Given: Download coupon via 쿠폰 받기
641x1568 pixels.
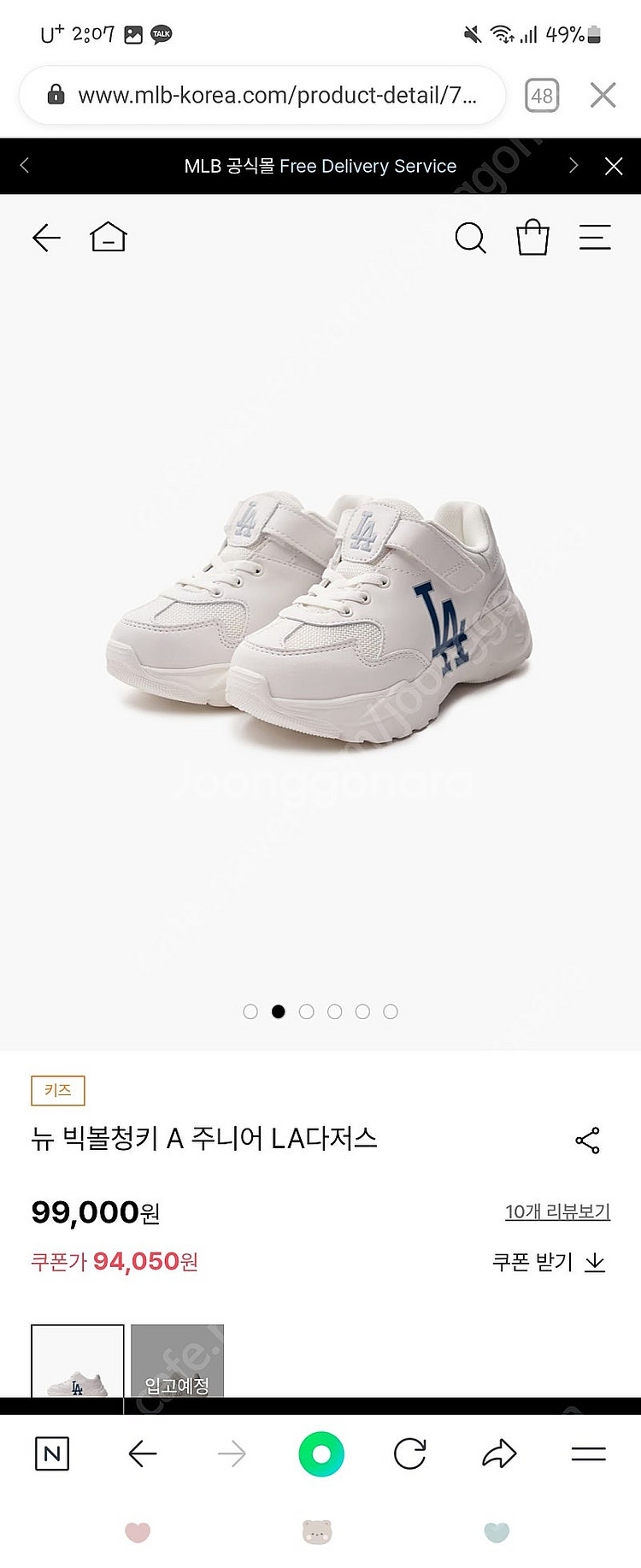Looking at the screenshot, I should 549,1262.
